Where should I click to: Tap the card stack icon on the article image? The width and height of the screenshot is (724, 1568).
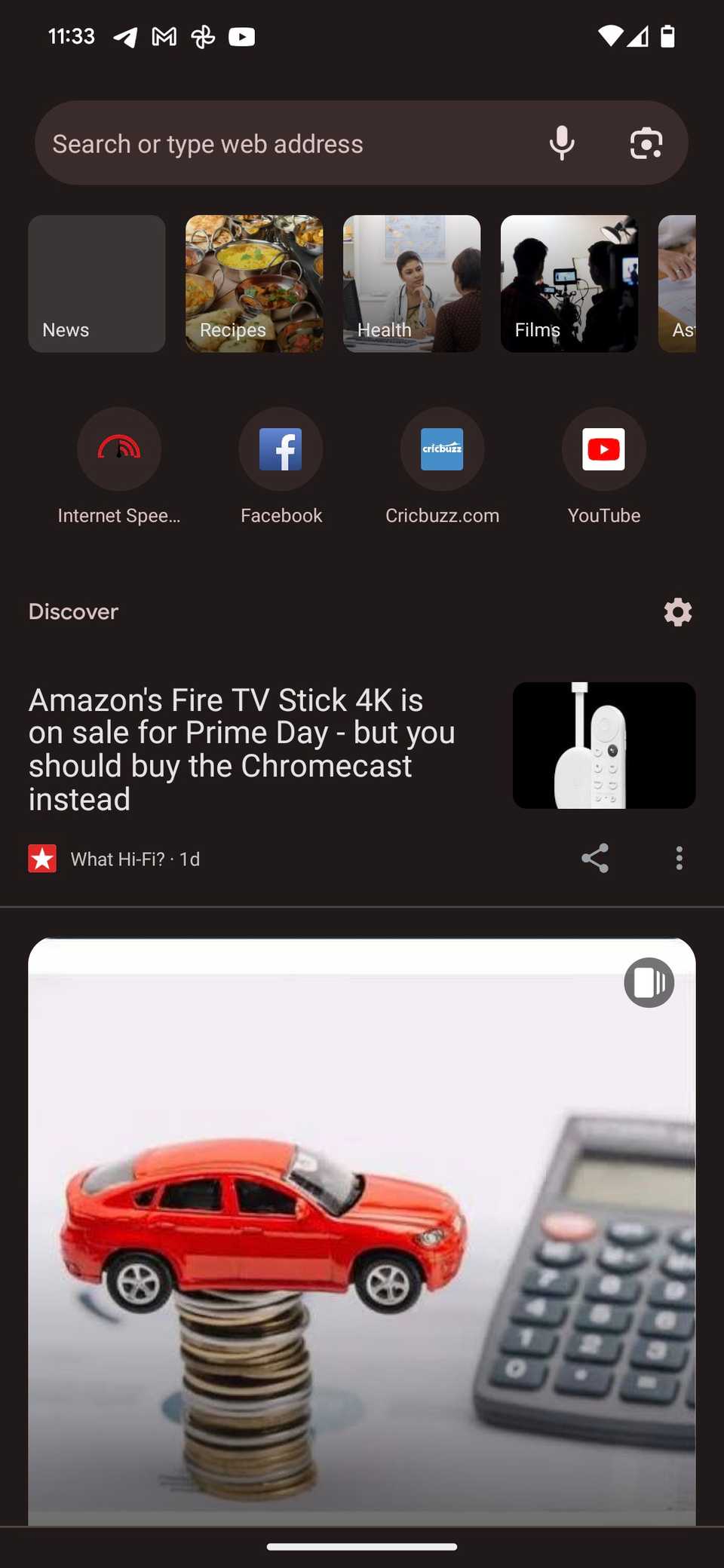648,982
